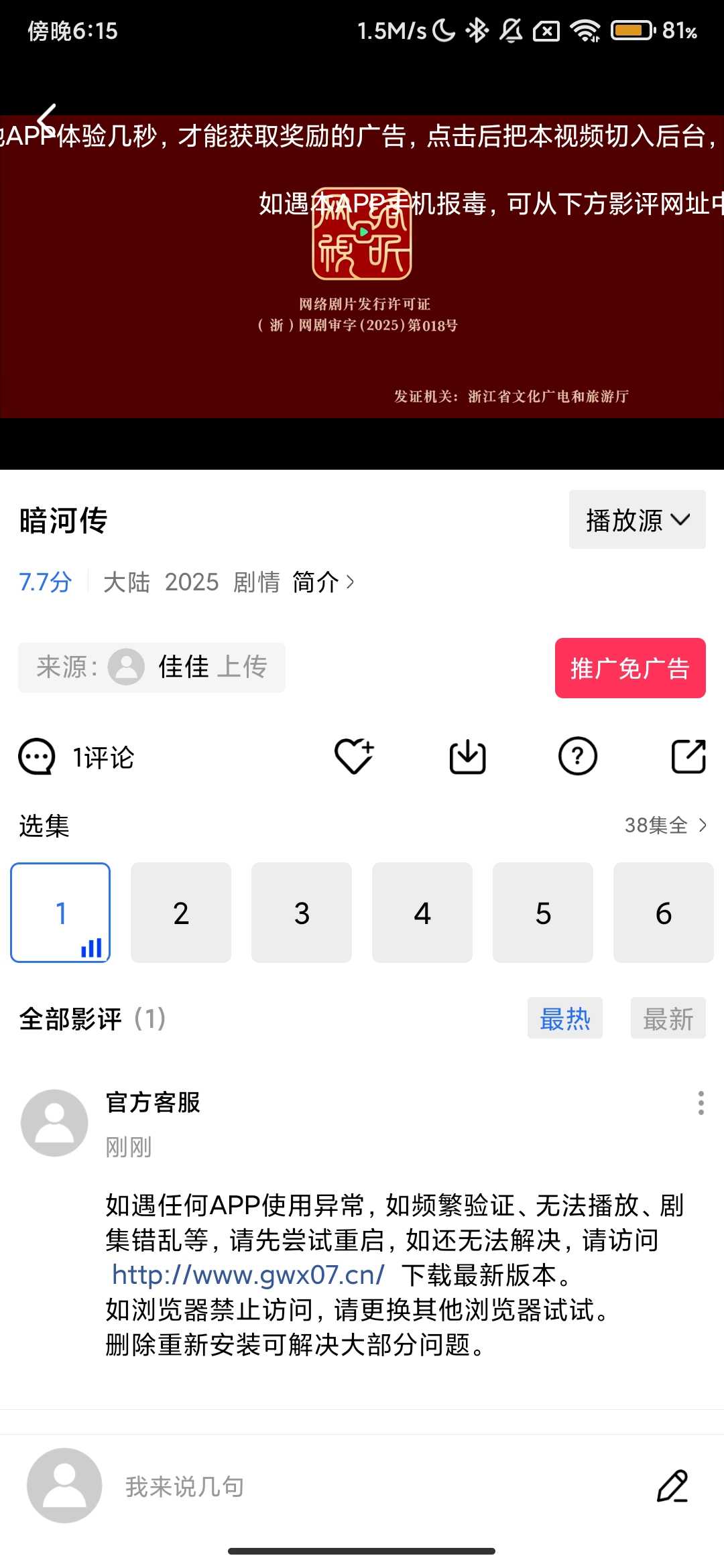The height and width of the screenshot is (1568, 724).
Task: Play episode 5
Action: pos(543,913)
